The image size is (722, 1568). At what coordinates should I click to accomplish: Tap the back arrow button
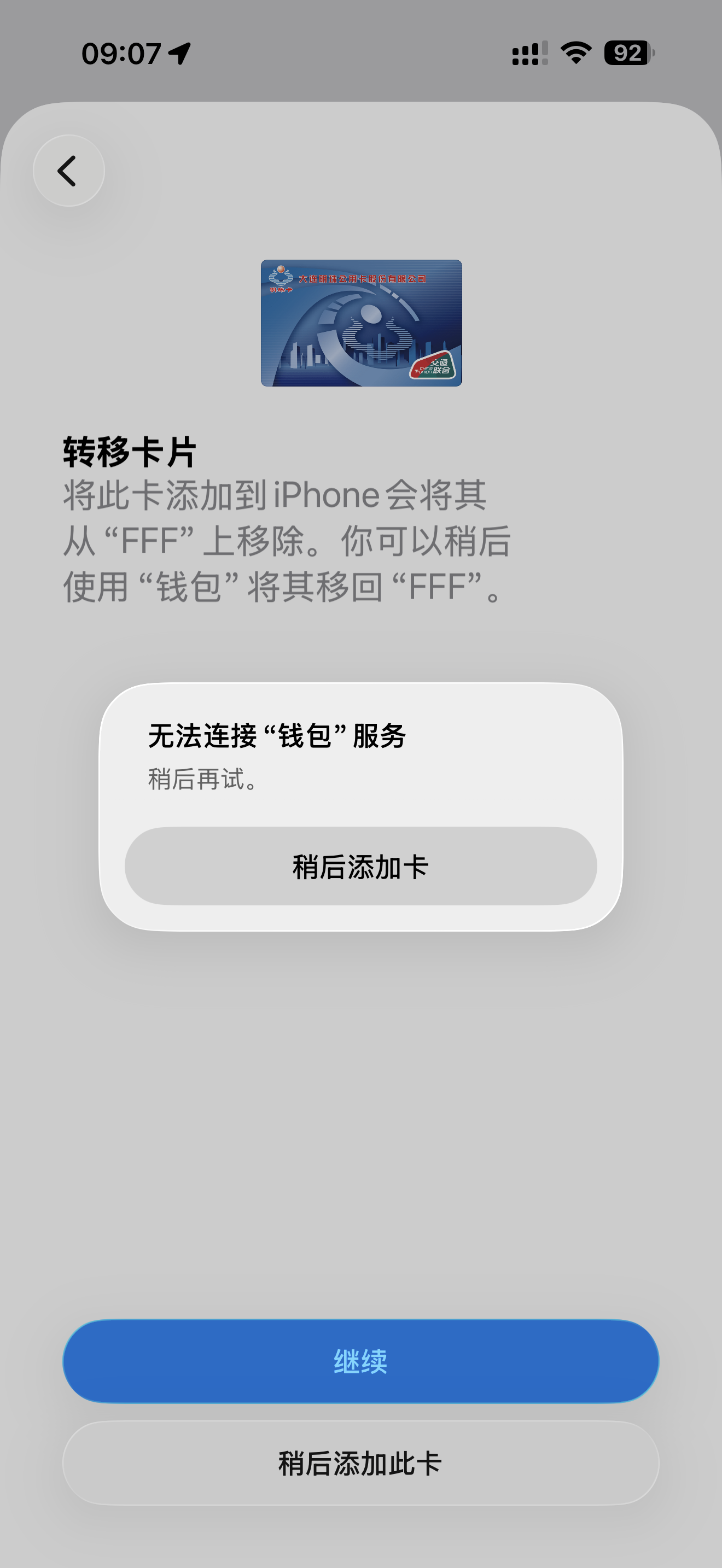click(68, 171)
